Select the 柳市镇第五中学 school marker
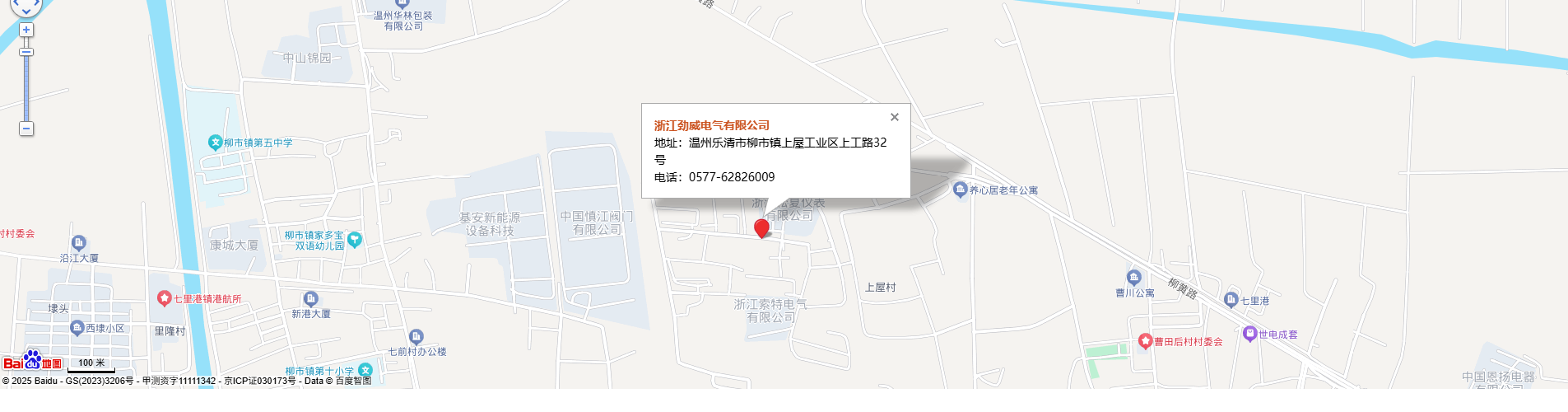Screen dimensions: 1568x412 click(x=216, y=143)
